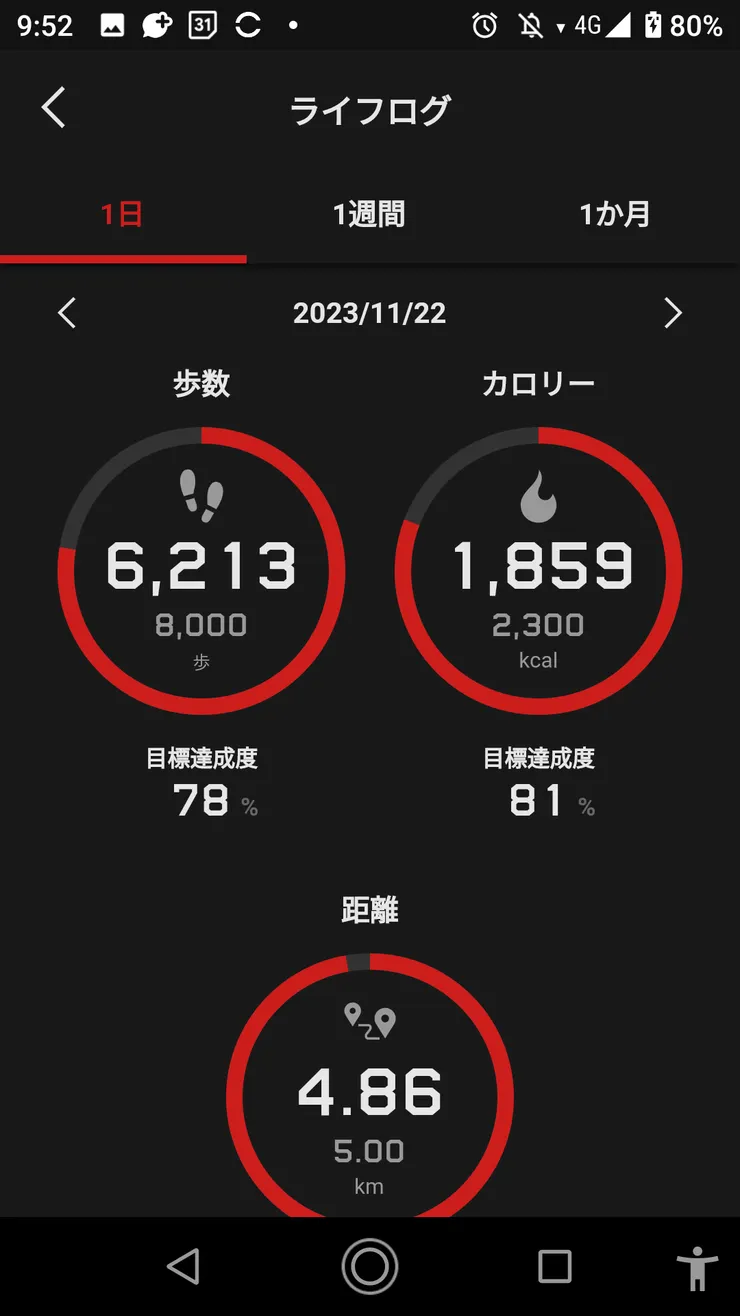Viewport: 740px width, 1316px height.
Task: Tap the 歩数 section heading
Action: point(202,383)
